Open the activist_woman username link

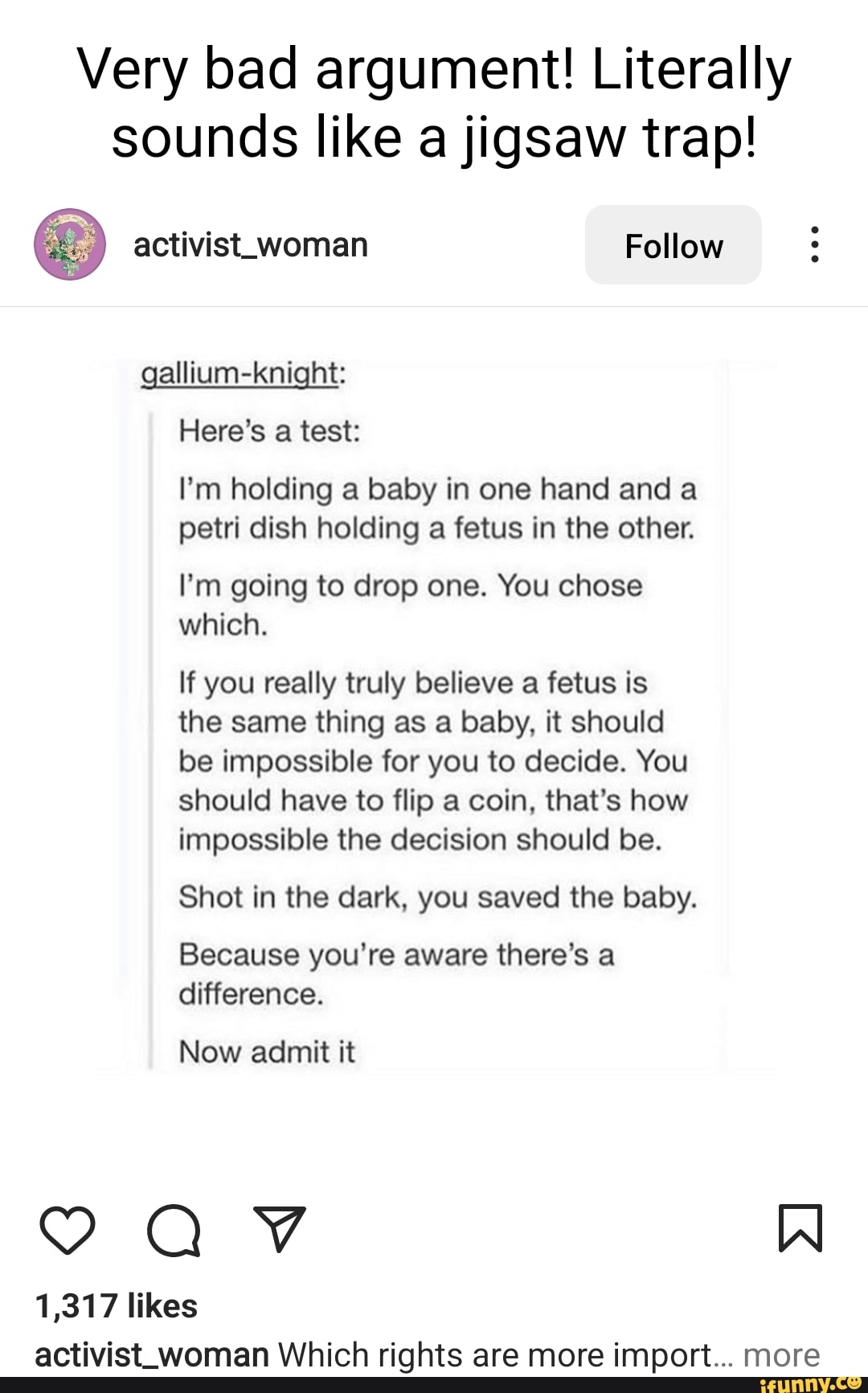250,245
